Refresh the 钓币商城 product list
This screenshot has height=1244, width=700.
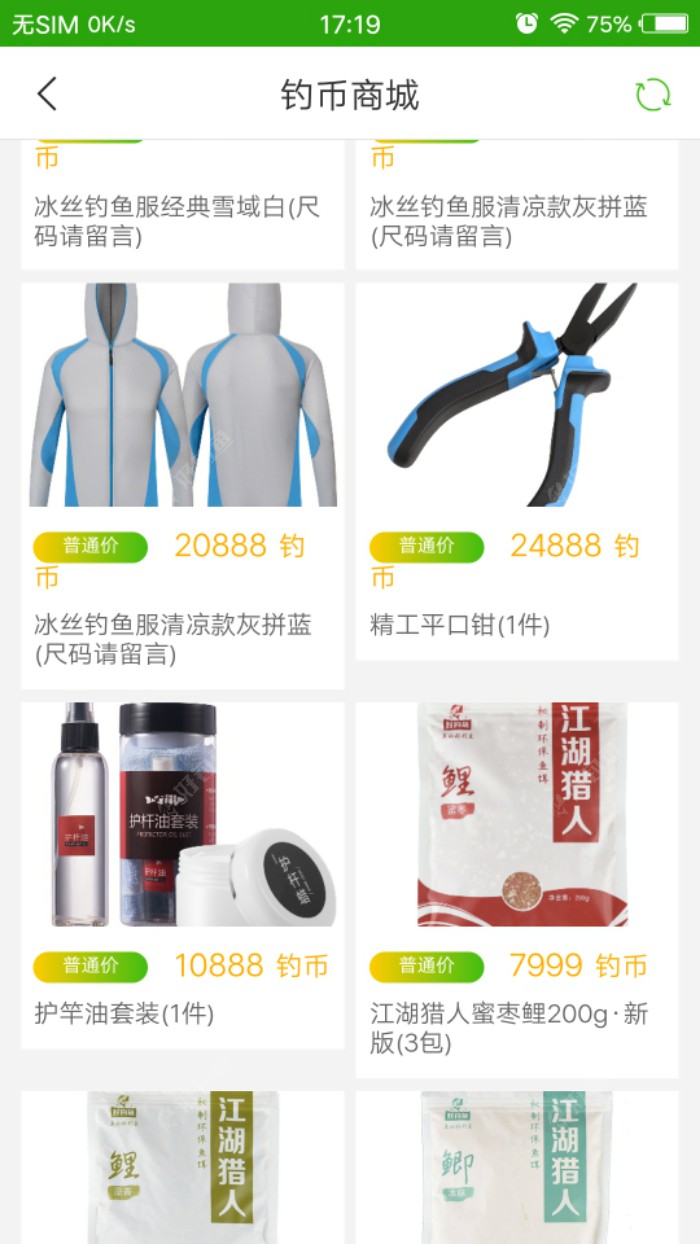(x=653, y=94)
